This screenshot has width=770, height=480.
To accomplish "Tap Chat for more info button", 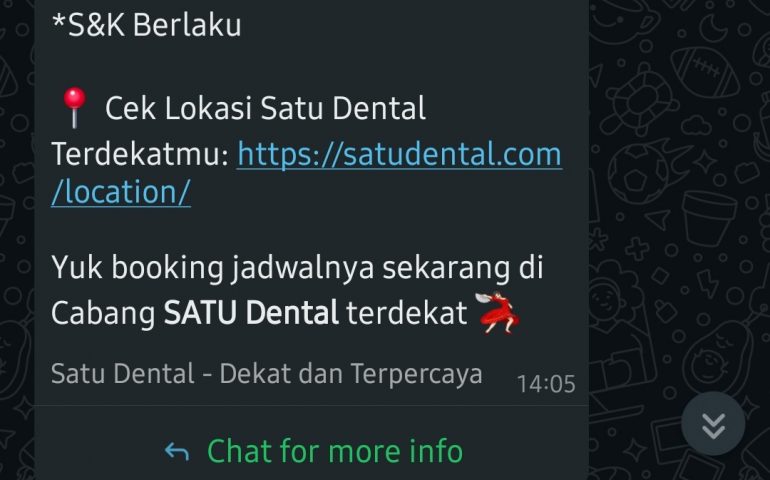I will [x=314, y=451].
